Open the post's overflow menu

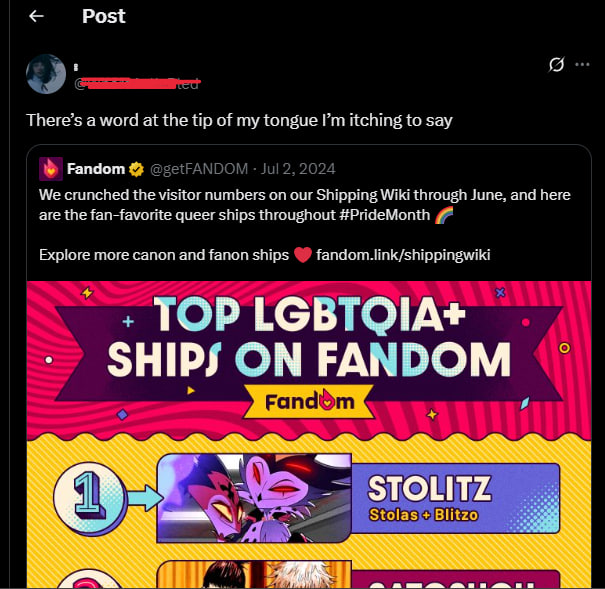click(x=583, y=65)
